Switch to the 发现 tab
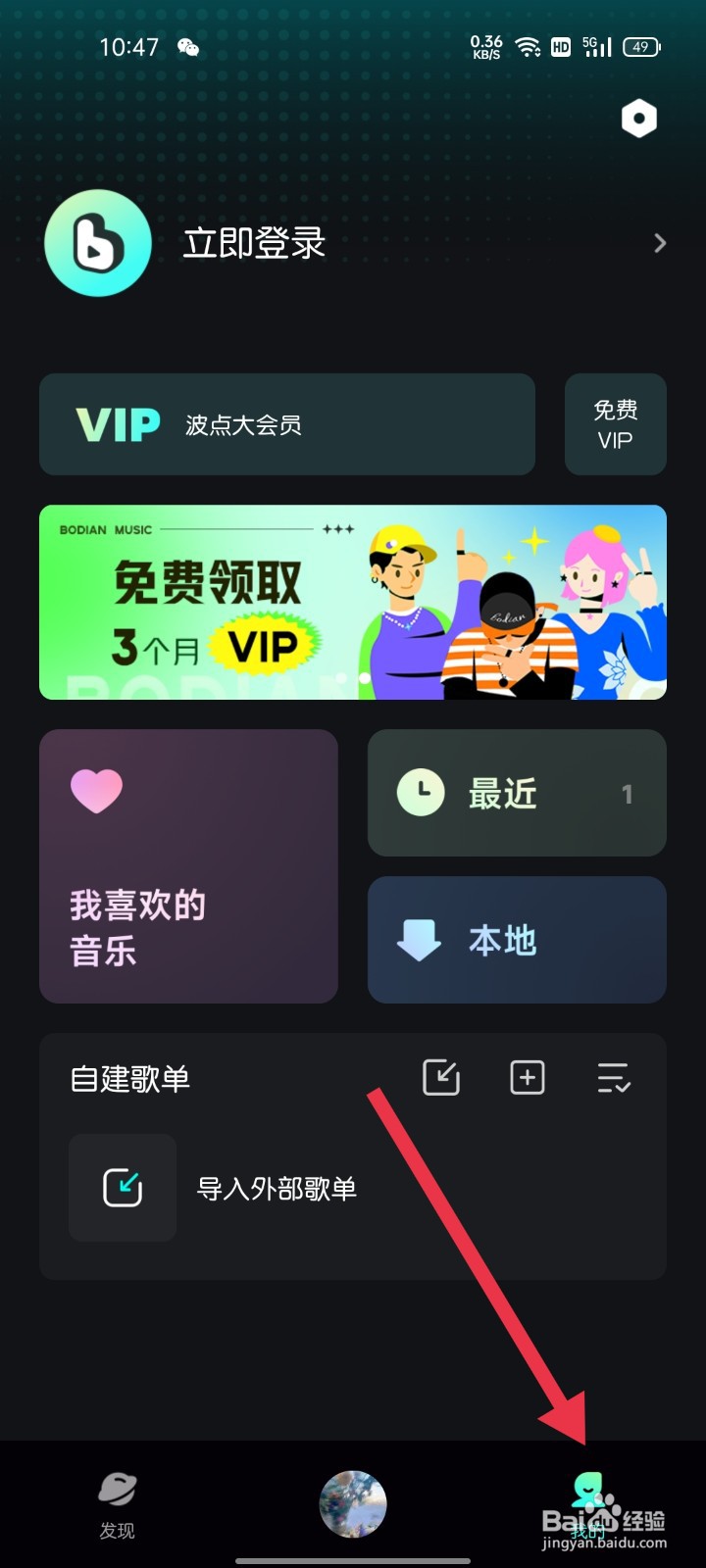706x1568 pixels. tap(117, 1504)
